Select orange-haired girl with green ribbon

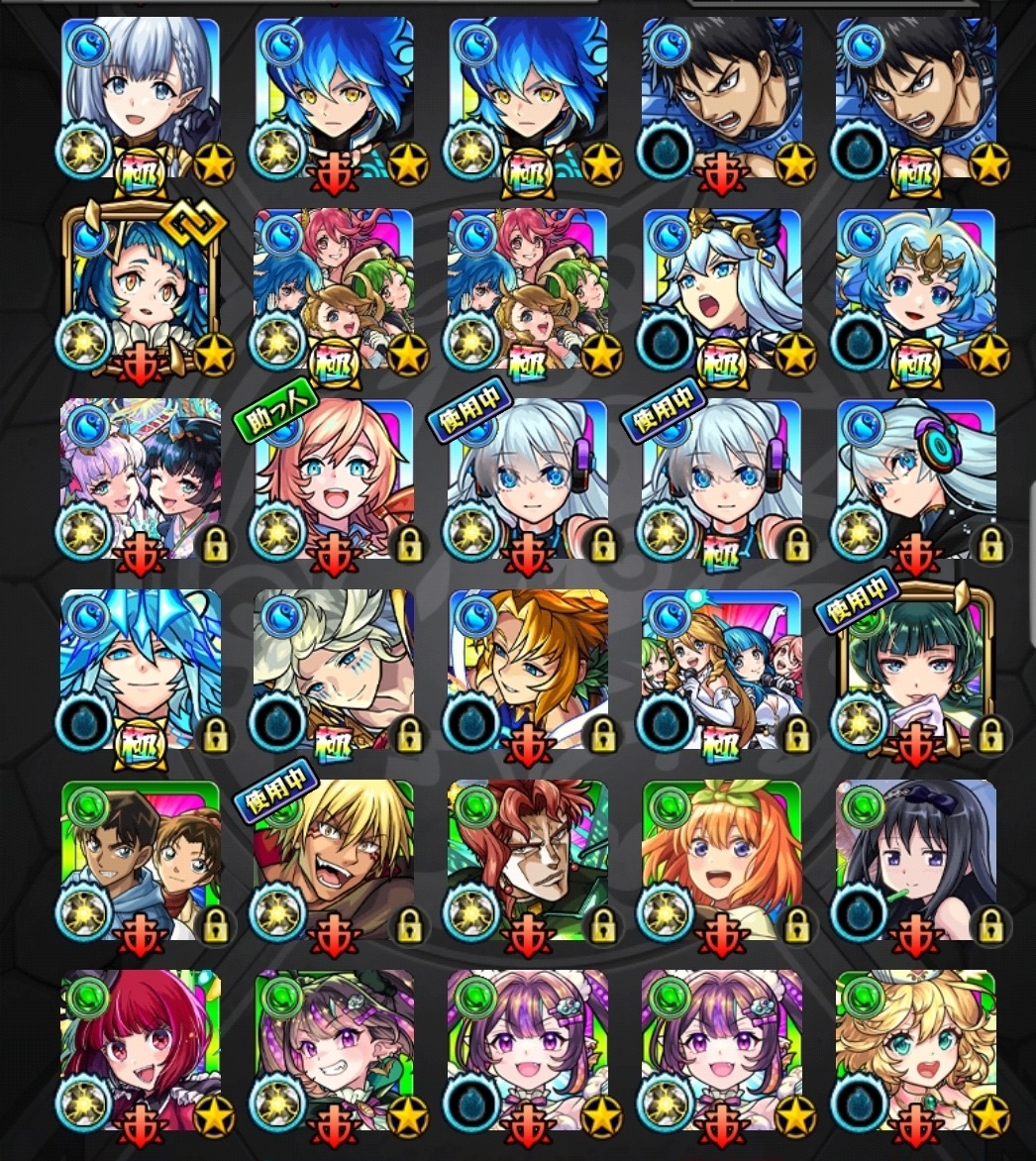point(721,858)
